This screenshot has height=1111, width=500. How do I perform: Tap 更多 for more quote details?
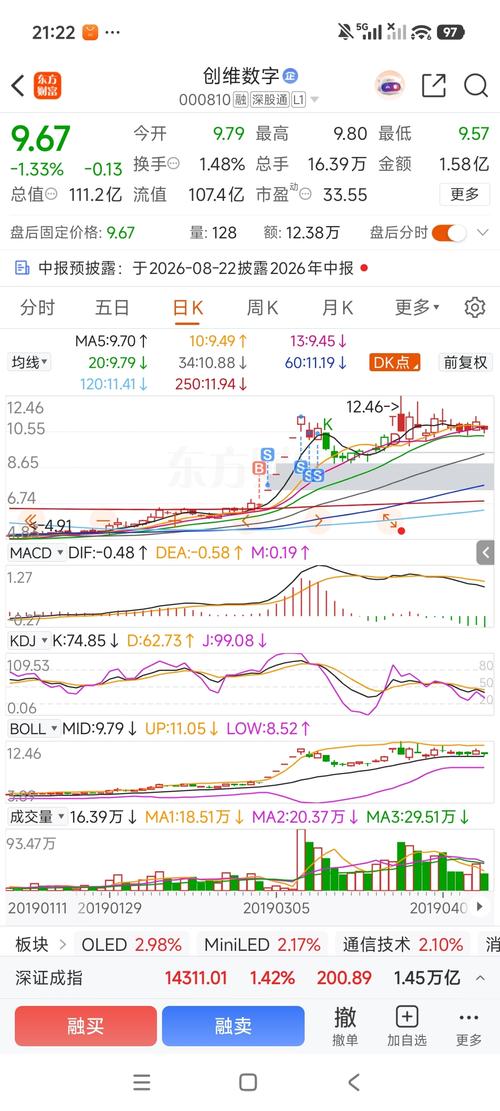click(465, 194)
